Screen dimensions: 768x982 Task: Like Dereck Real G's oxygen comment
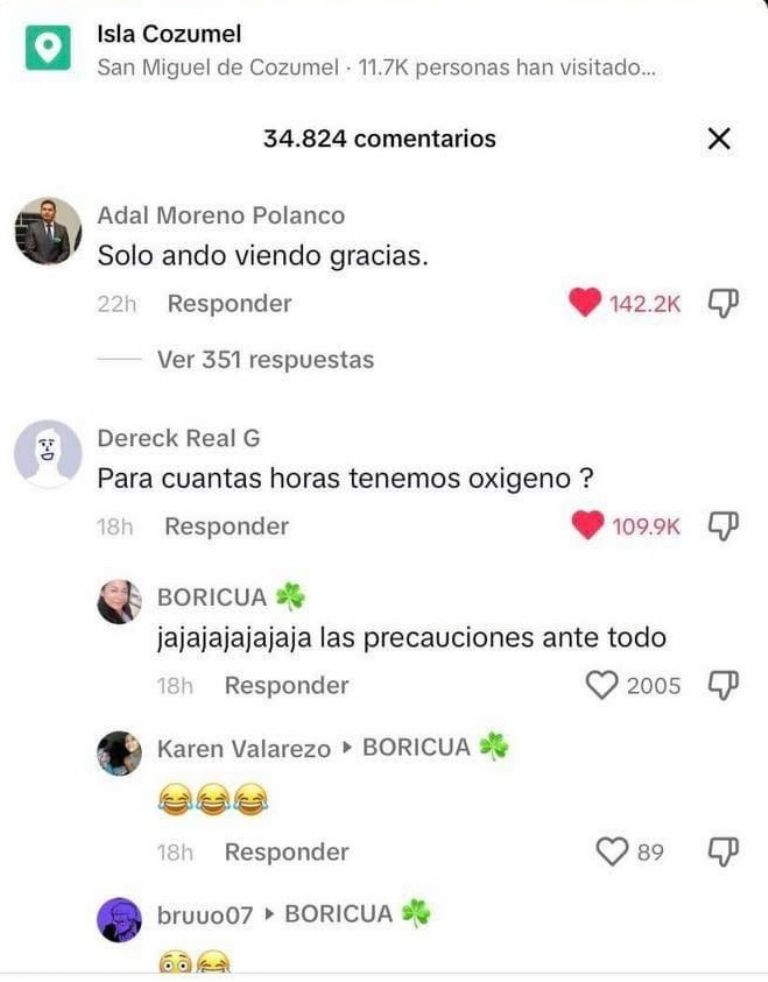point(588,526)
